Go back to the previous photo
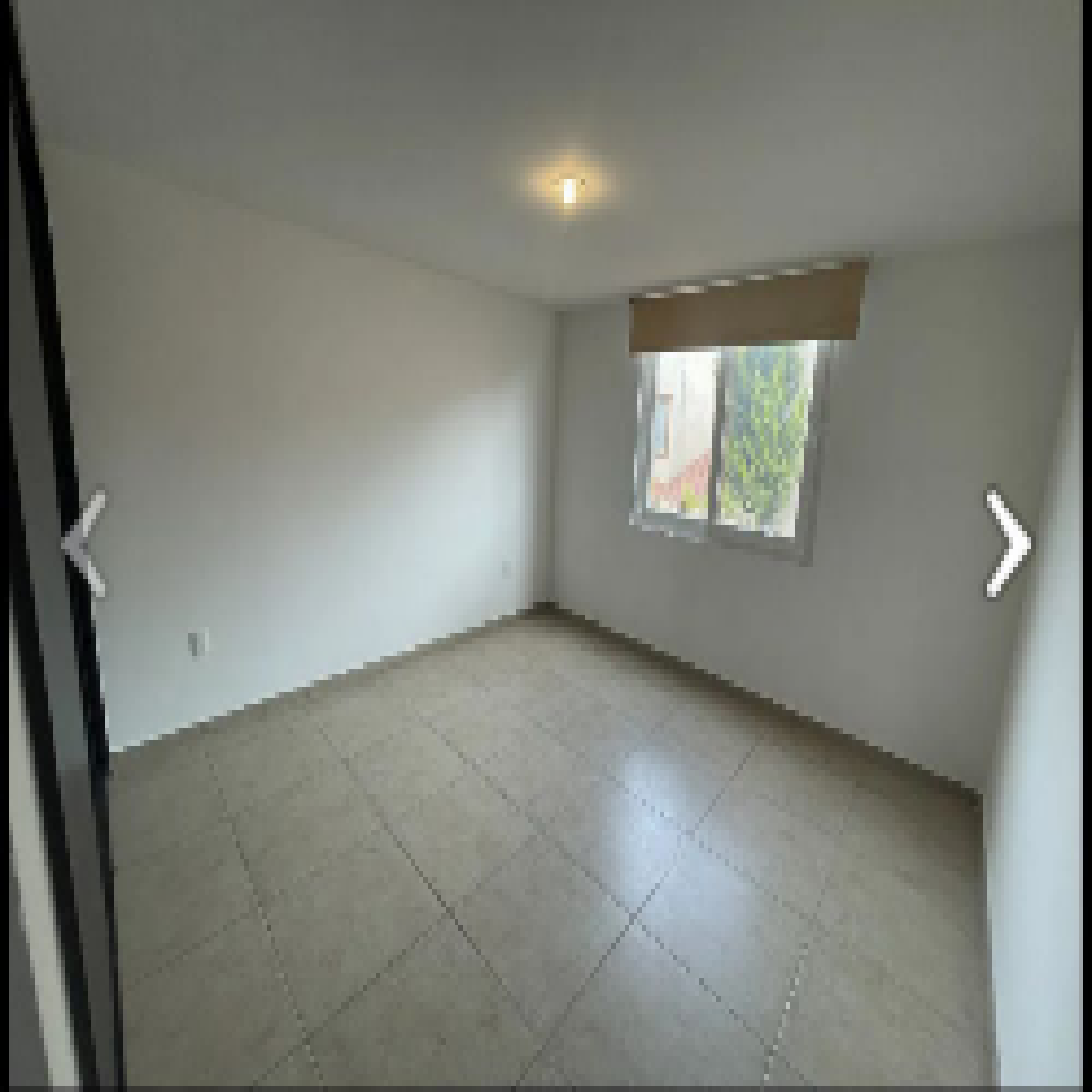The width and height of the screenshot is (1092, 1092). point(85,542)
